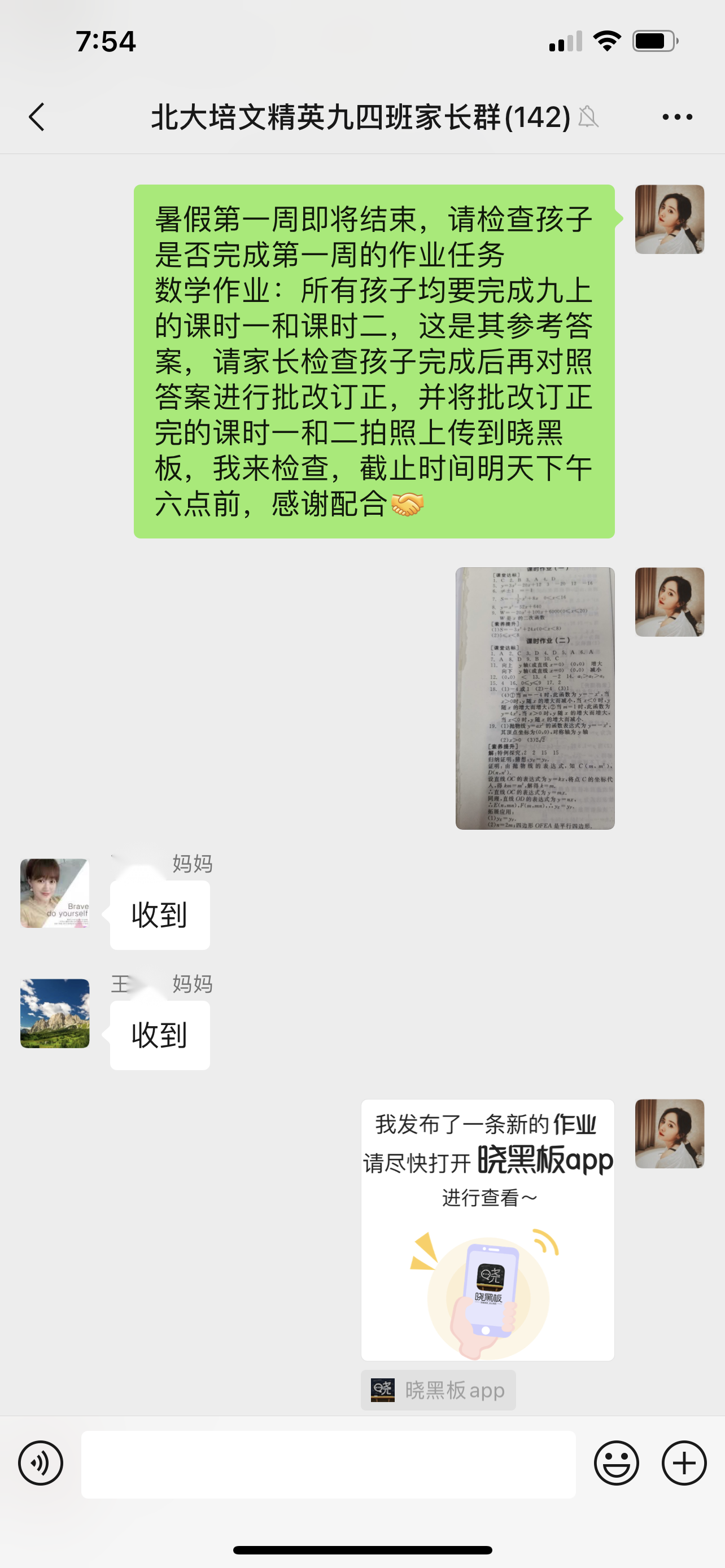Viewport: 725px width, 1568px height.
Task: Open sender avatar beside the homework text
Action: (669, 219)
